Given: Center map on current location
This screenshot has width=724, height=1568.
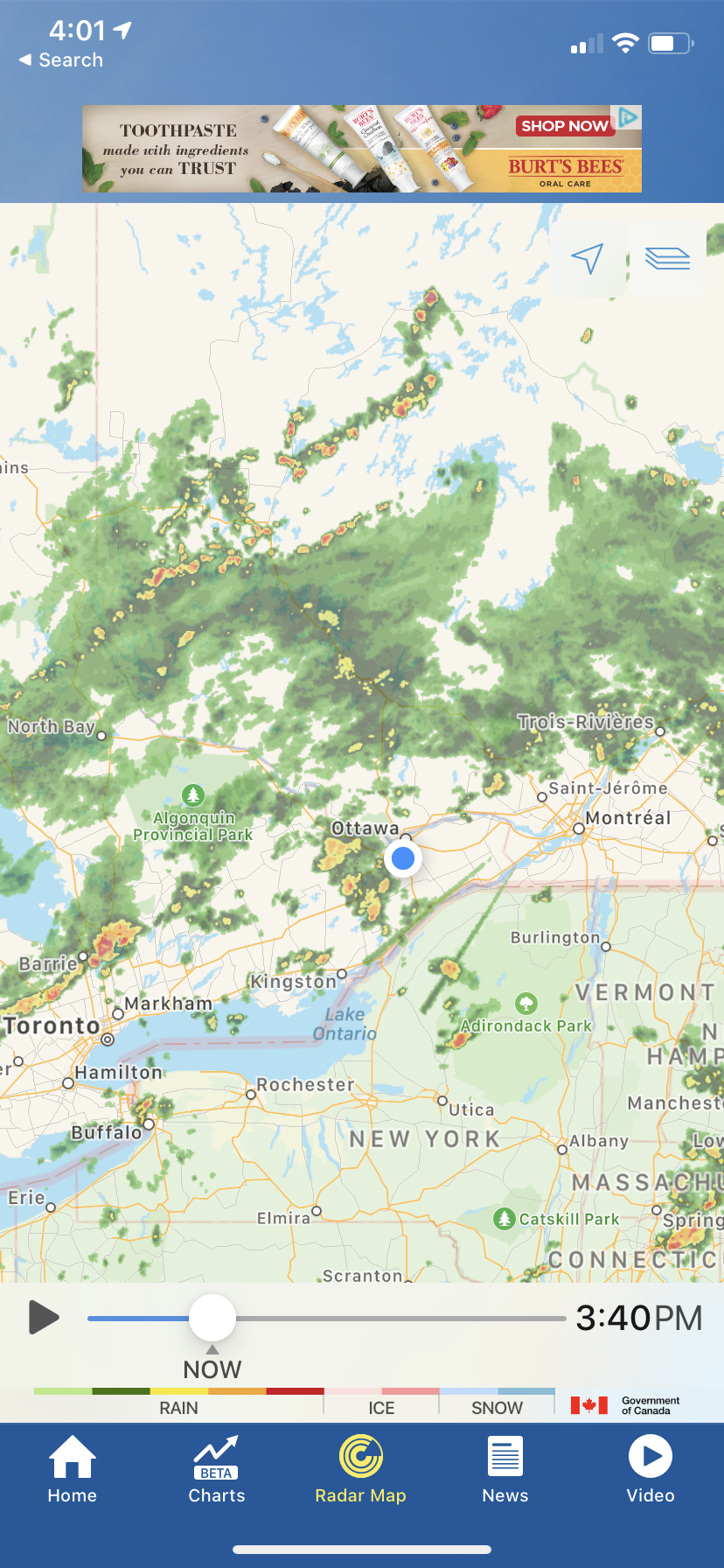Looking at the screenshot, I should click(588, 258).
